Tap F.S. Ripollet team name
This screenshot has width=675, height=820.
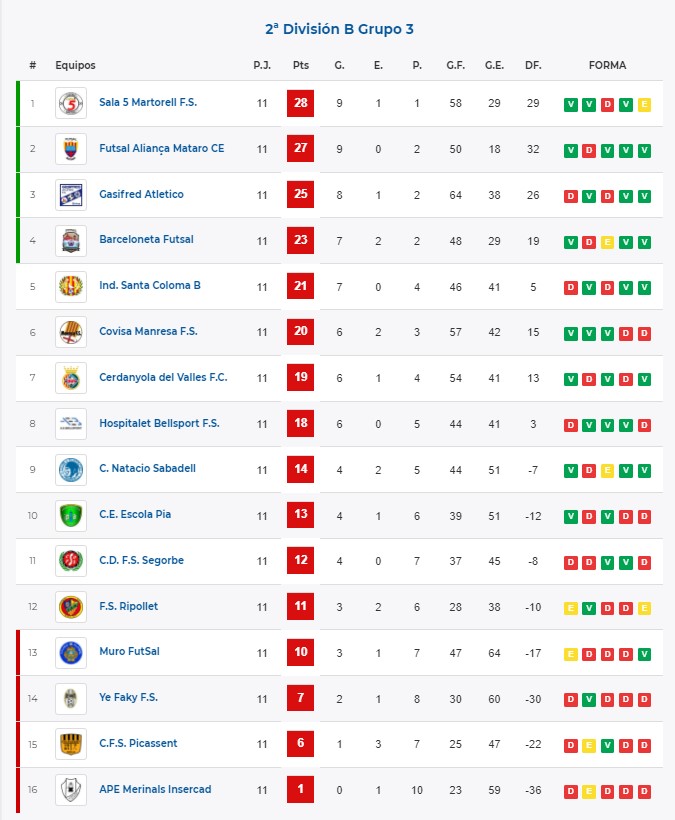(129, 607)
